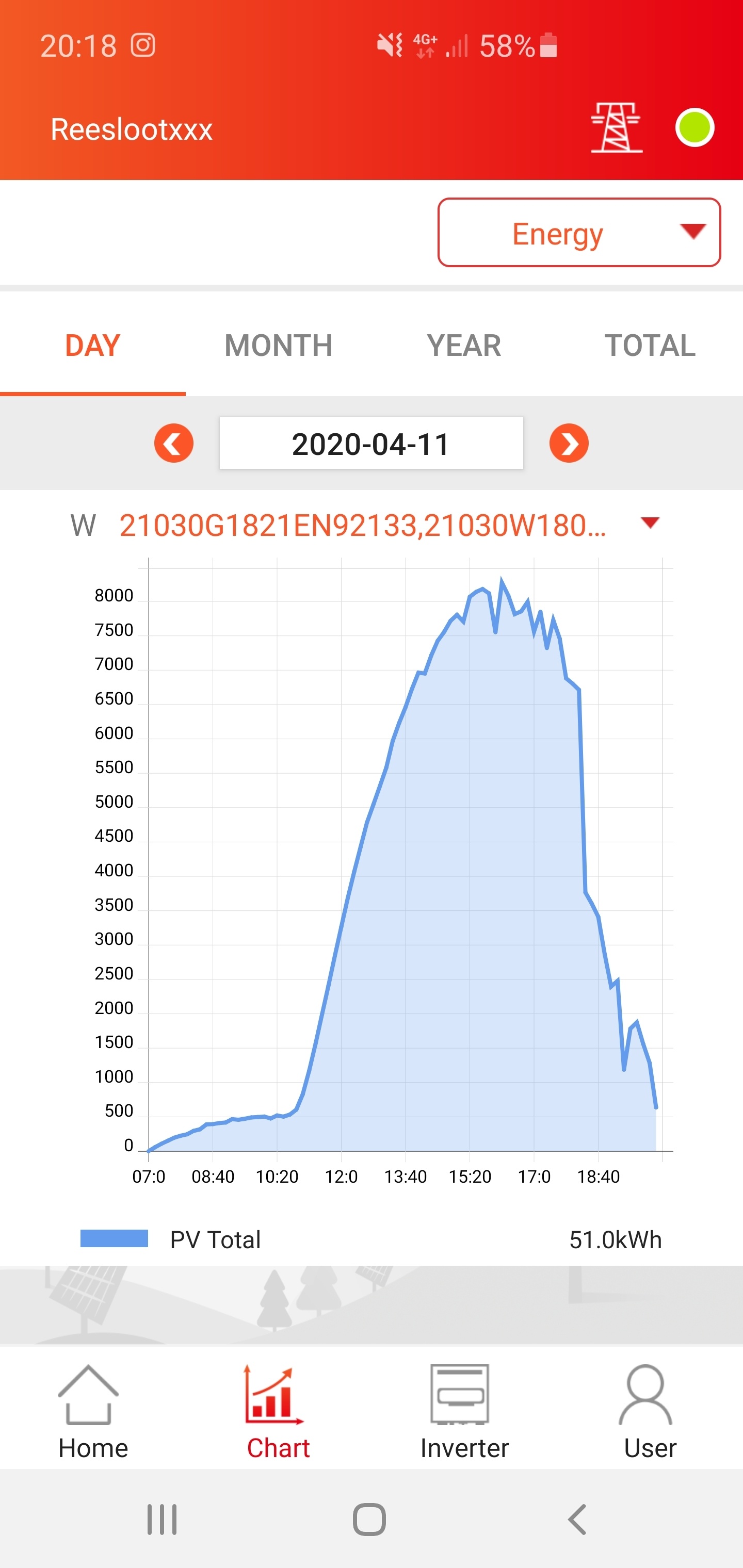Tap the system back button
The width and height of the screenshot is (743, 1568).
pos(577,1520)
